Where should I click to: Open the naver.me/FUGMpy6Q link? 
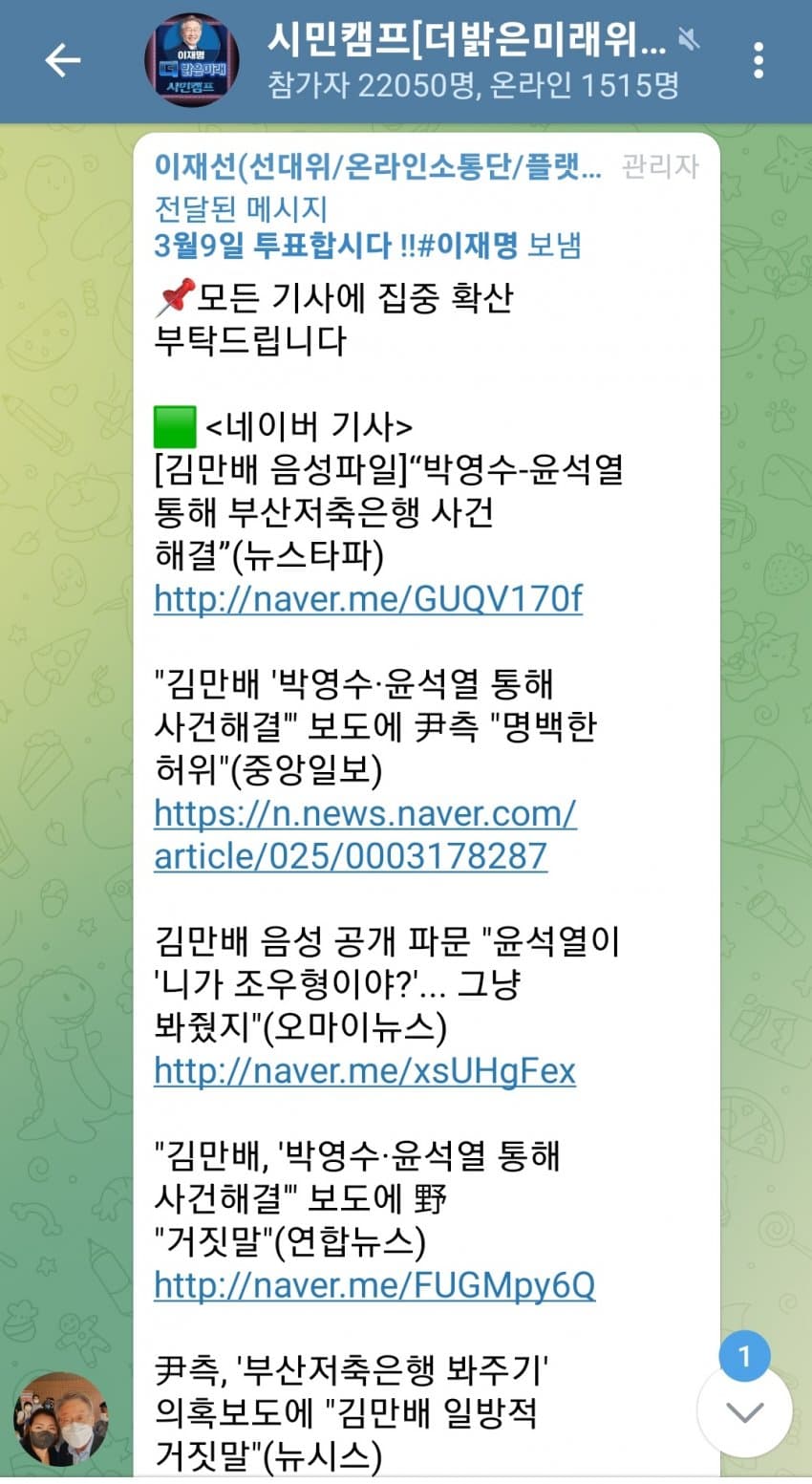(x=374, y=1284)
